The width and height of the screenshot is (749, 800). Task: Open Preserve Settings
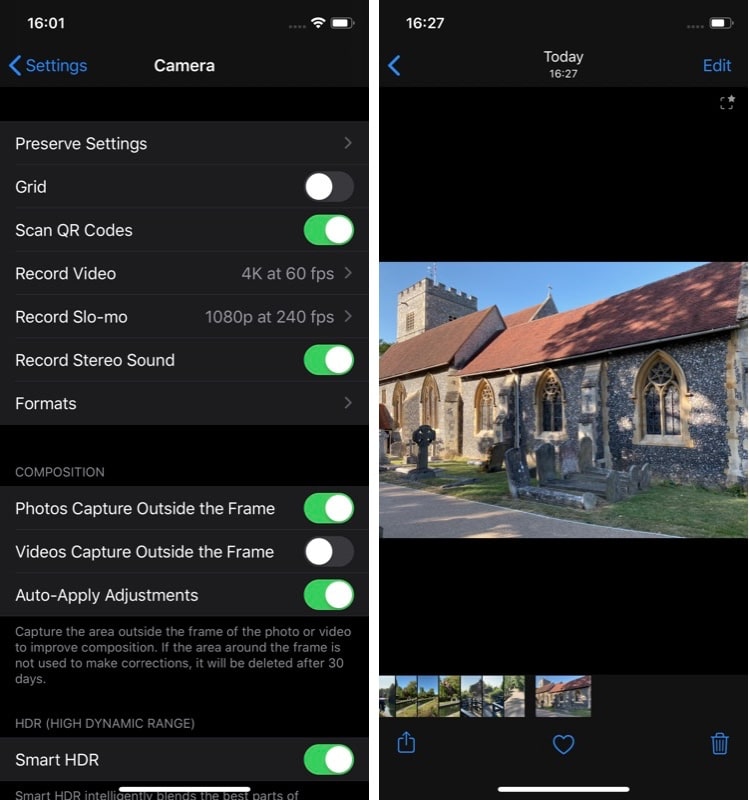click(184, 144)
